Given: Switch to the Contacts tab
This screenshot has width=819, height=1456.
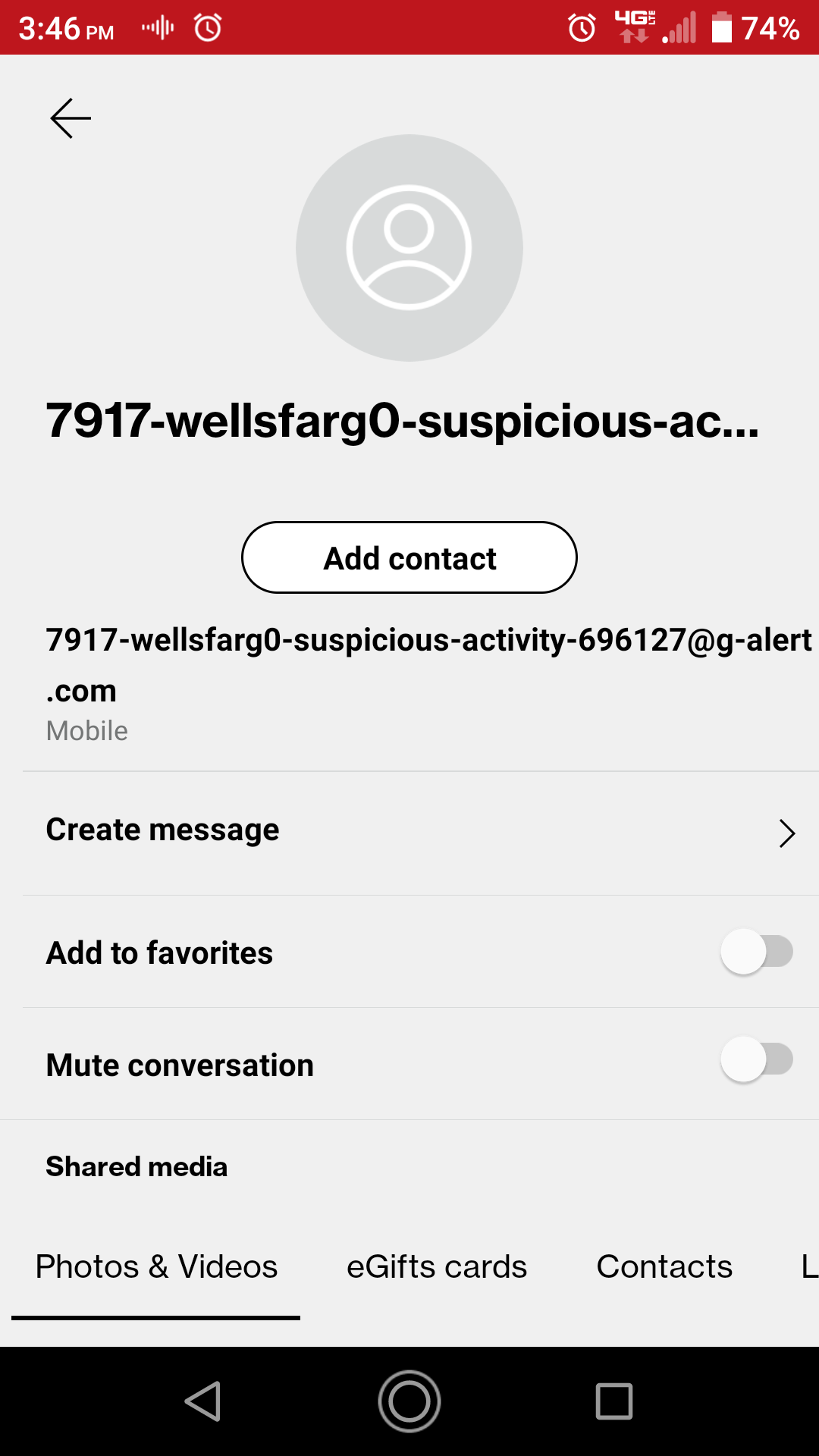Looking at the screenshot, I should coord(664,1267).
